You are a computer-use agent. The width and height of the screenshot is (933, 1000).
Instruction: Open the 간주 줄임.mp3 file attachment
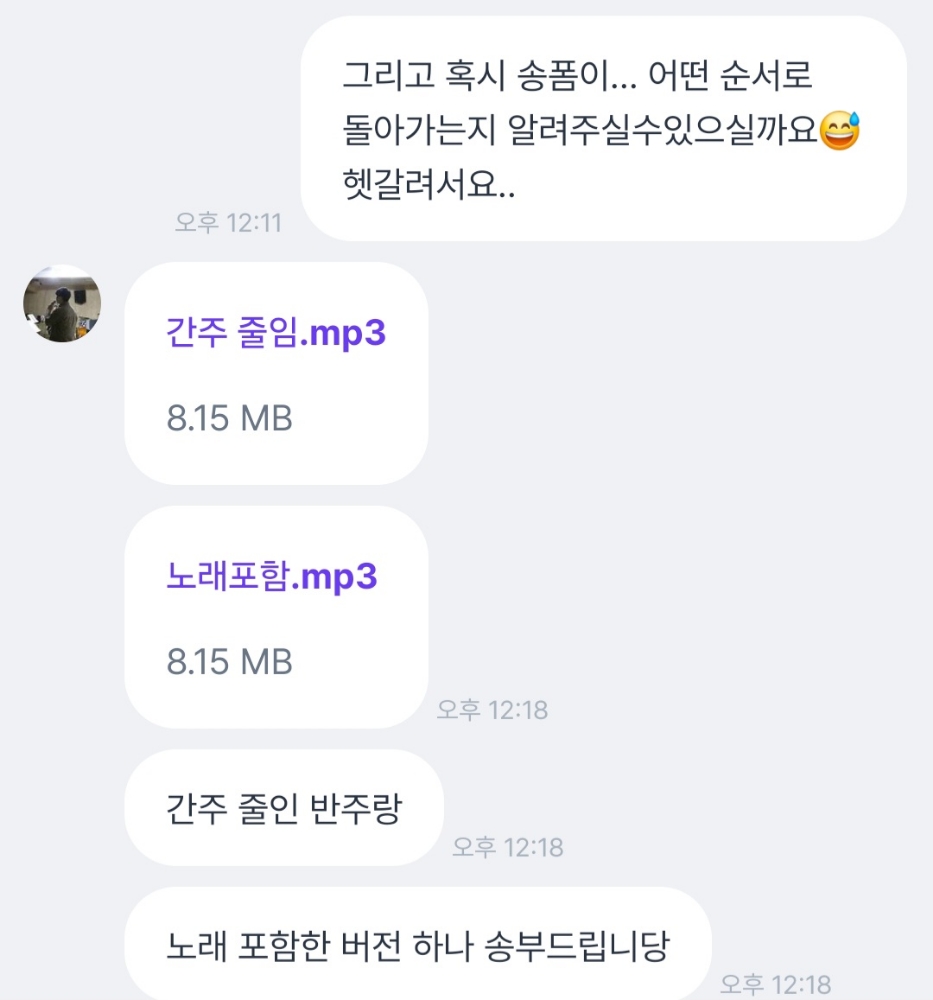pos(276,374)
